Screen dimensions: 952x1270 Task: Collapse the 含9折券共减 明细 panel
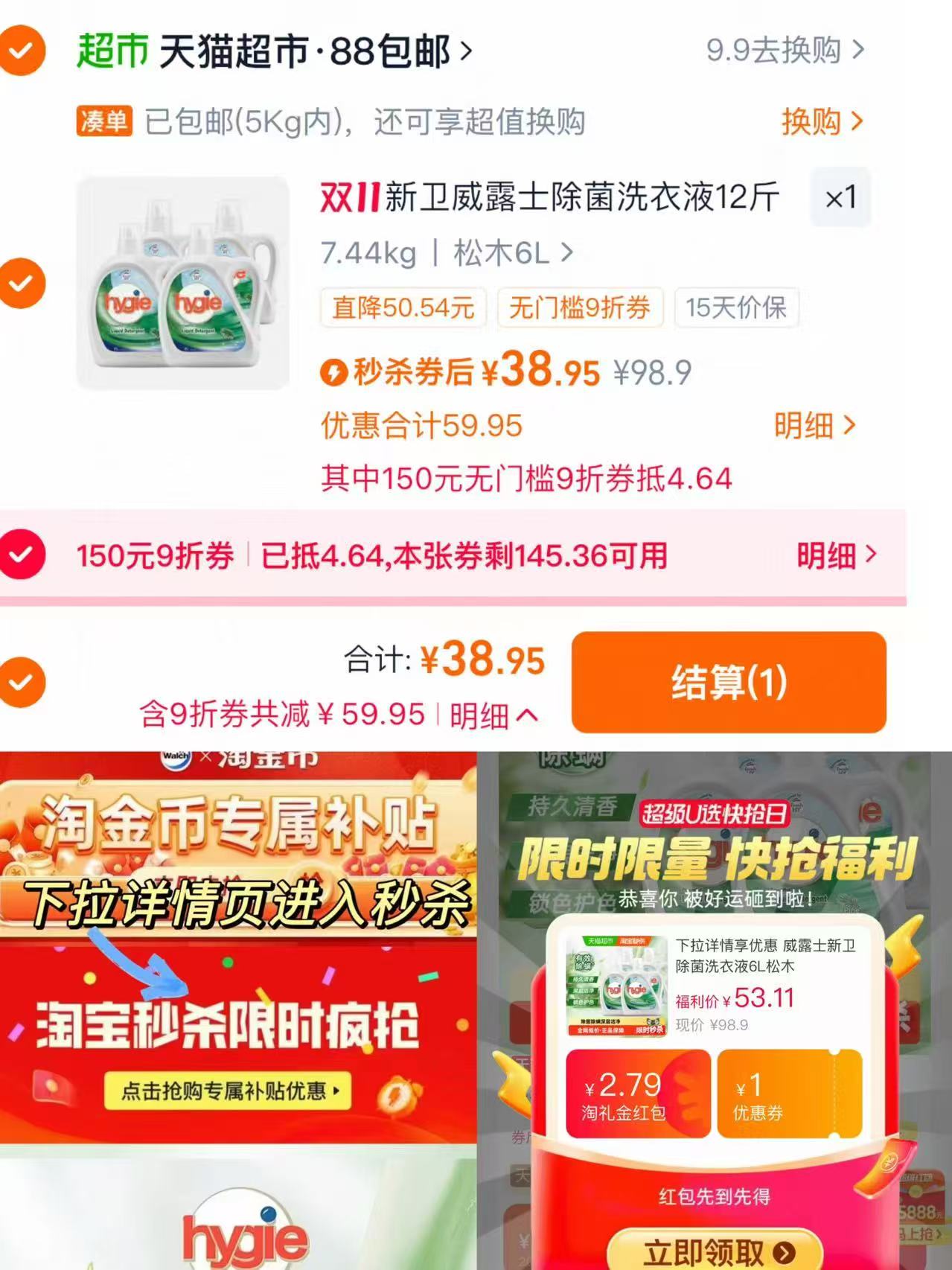click(490, 714)
